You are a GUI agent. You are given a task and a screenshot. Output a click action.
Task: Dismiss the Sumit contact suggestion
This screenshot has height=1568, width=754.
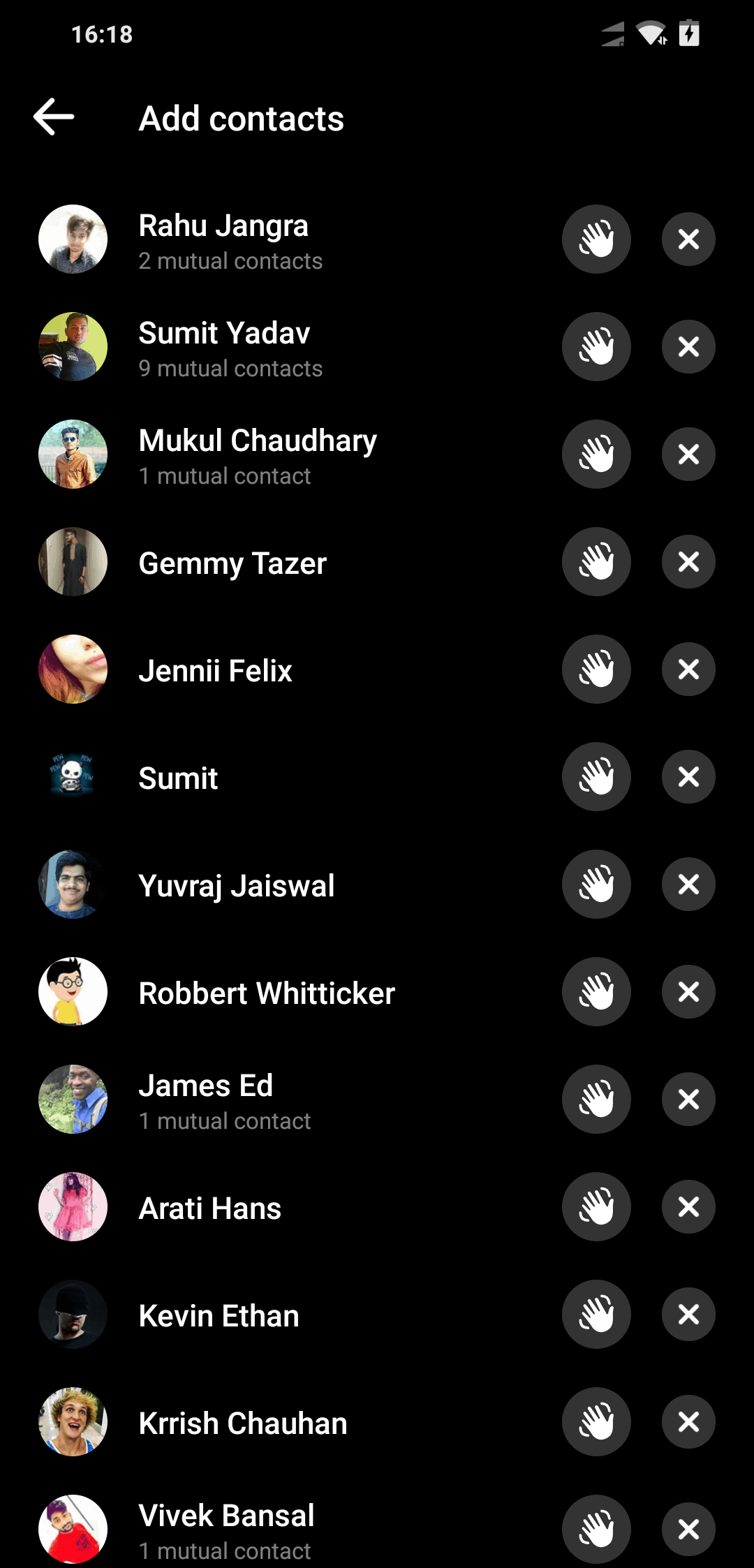coord(688,777)
